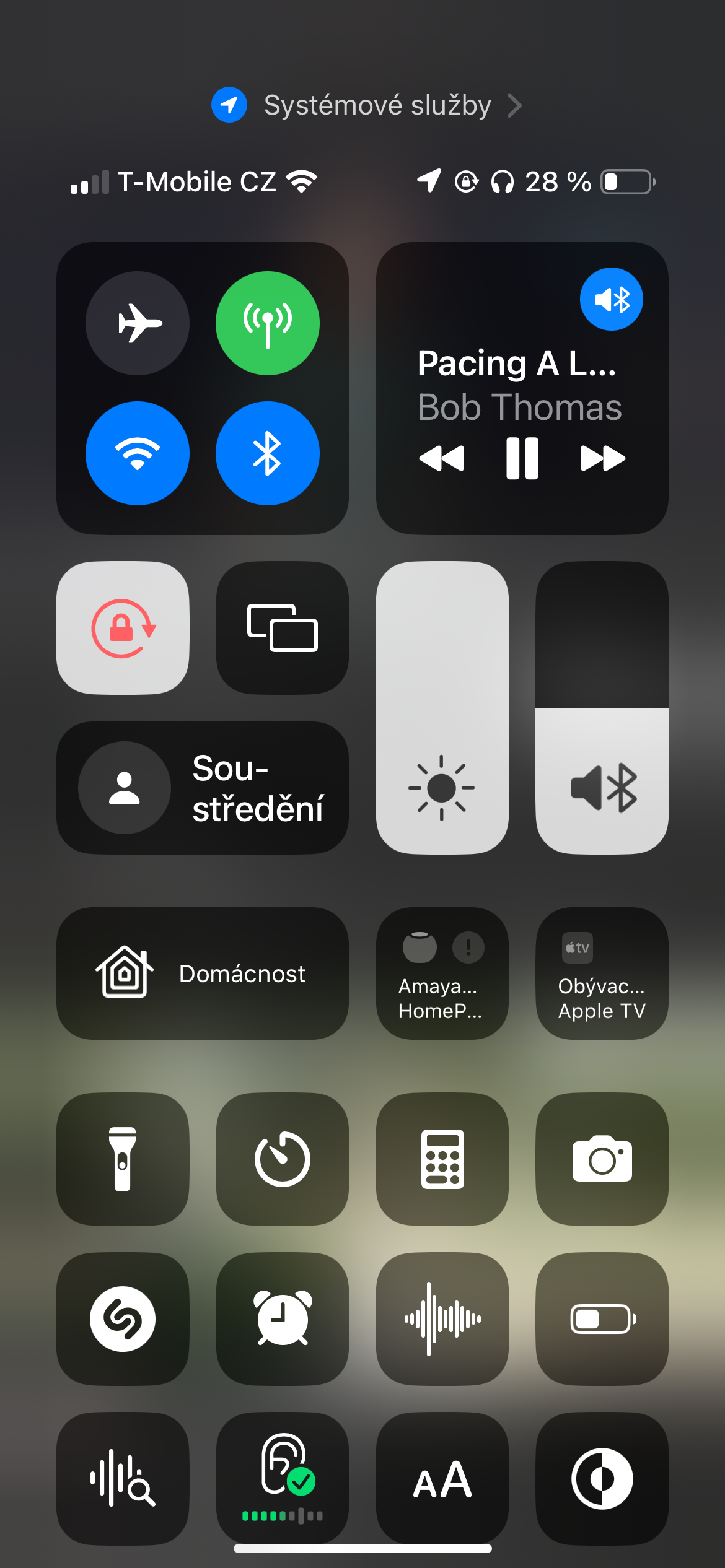Open screen mirroring

[283, 628]
